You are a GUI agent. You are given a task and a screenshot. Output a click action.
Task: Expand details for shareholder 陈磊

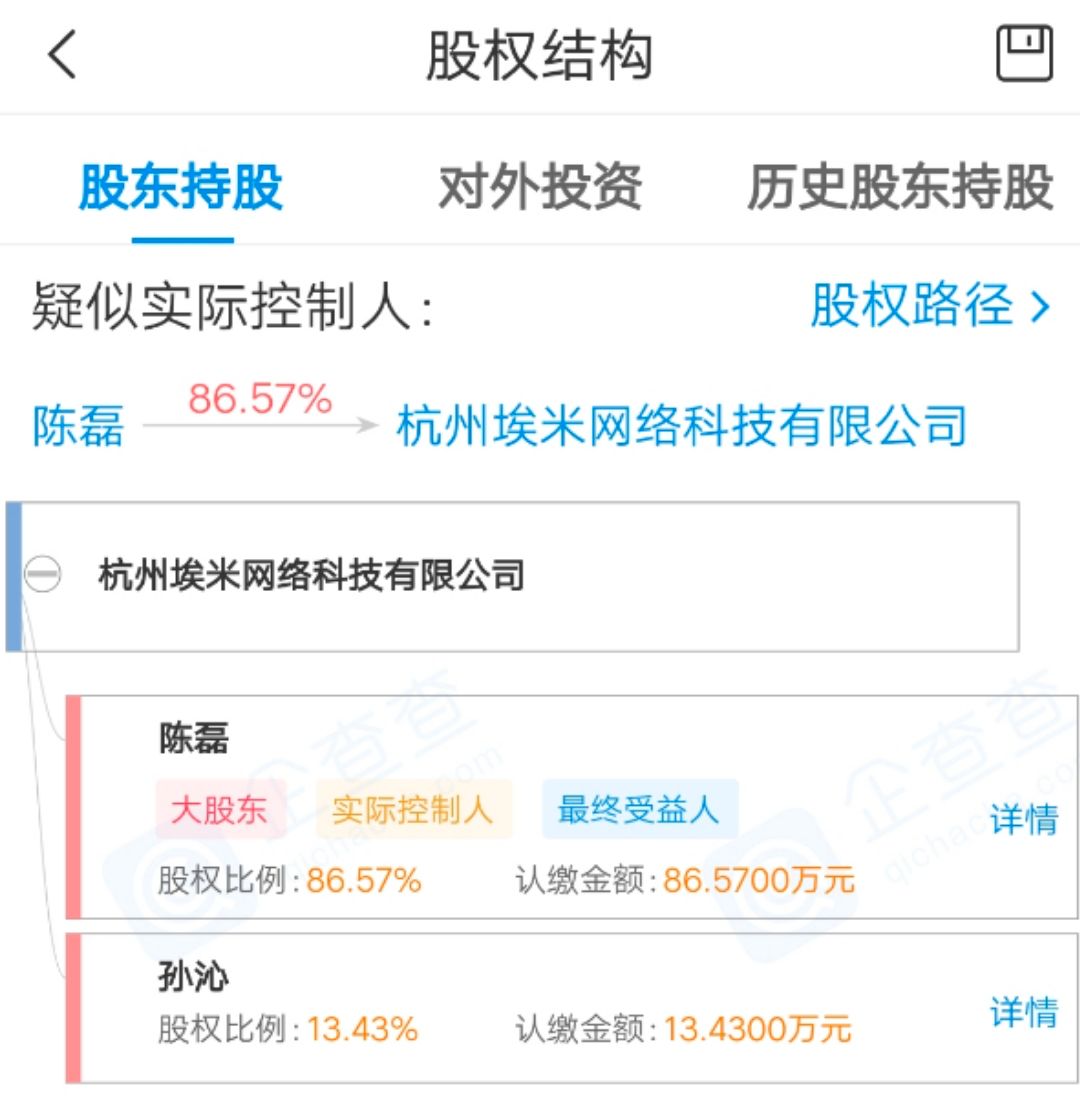(1022, 820)
